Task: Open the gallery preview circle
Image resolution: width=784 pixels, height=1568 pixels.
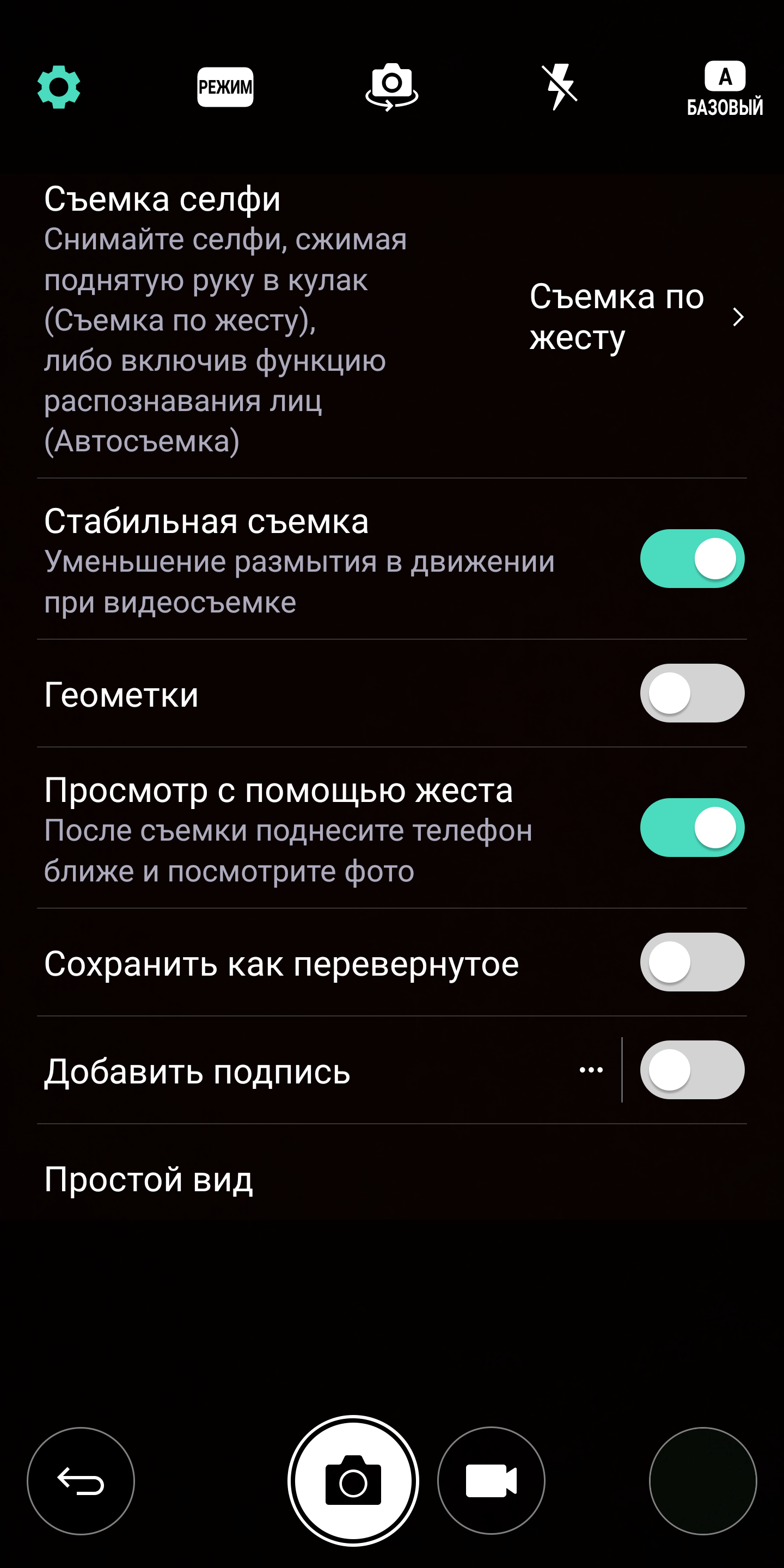Action: coord(703,1481)
